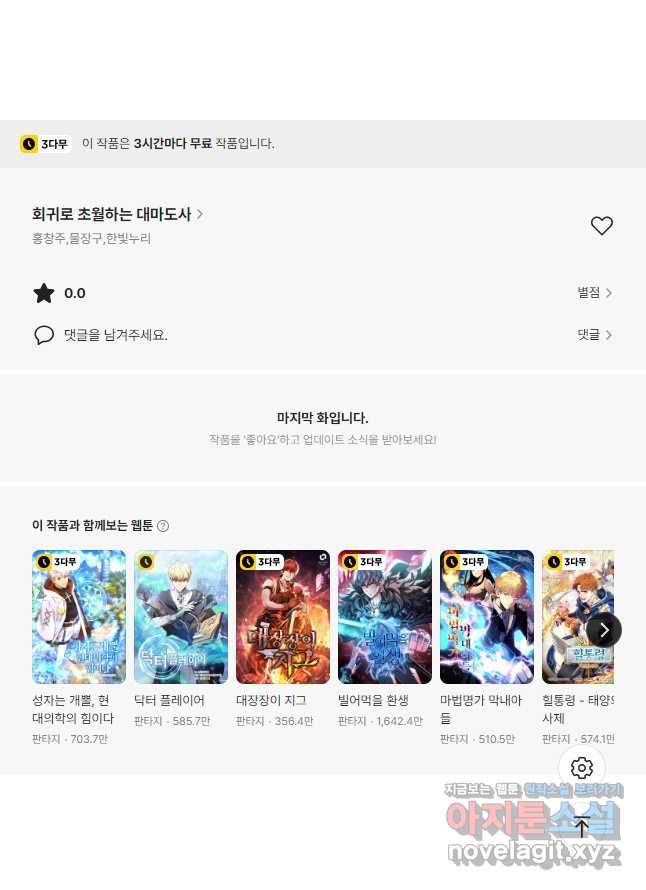Tap the 댓글을 남겨주세요 comment prompt

(115, 335)
